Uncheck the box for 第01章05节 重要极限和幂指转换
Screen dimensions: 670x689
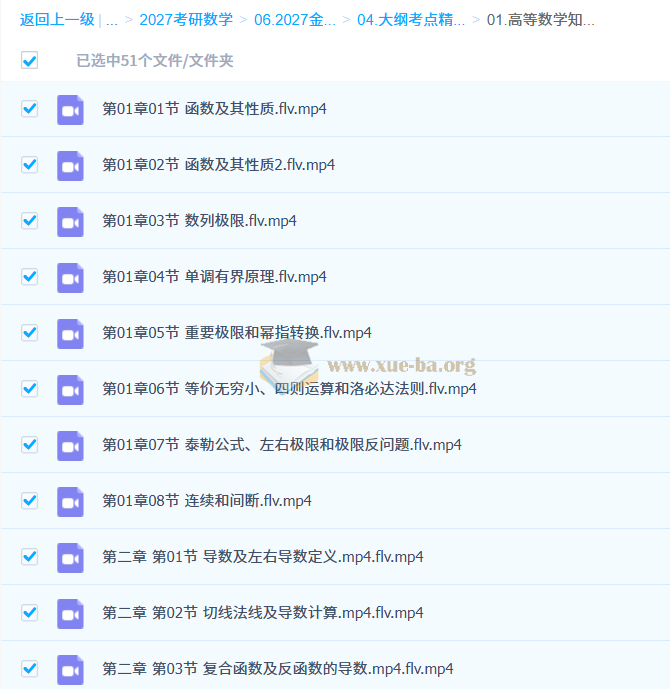30,332
